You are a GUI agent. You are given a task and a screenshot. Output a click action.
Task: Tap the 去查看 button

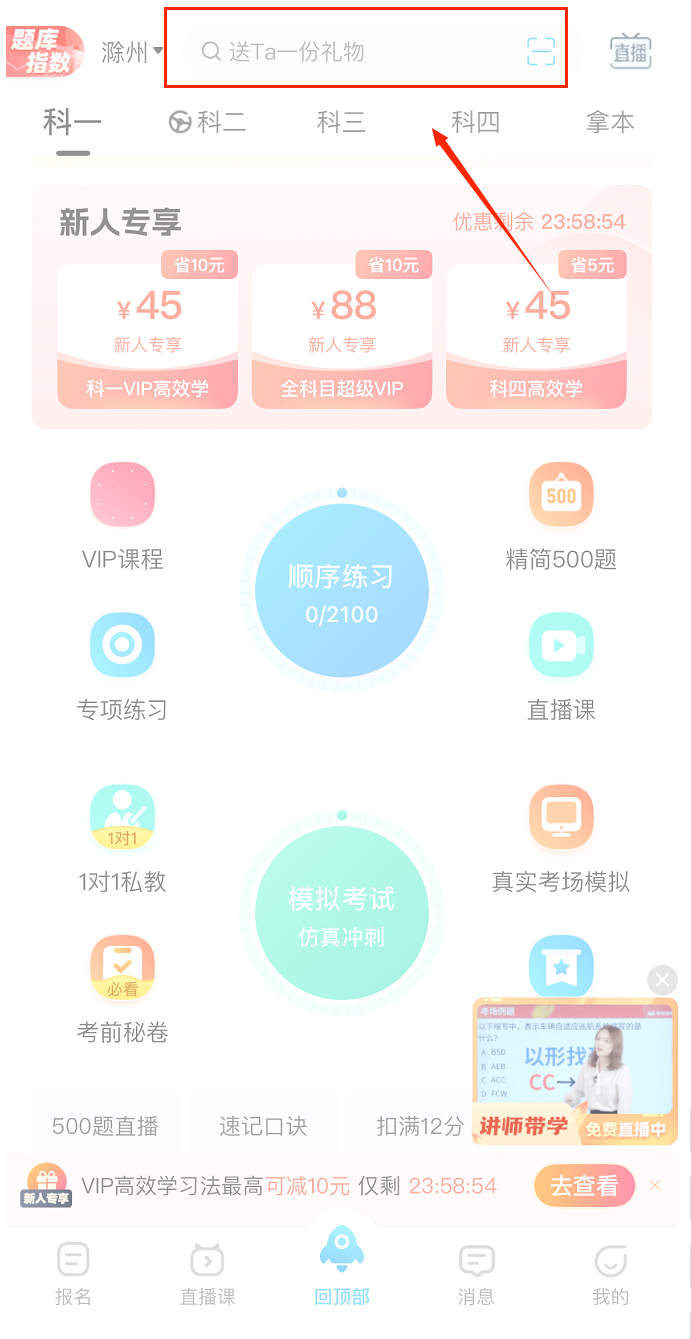(x=584, y=1186)
